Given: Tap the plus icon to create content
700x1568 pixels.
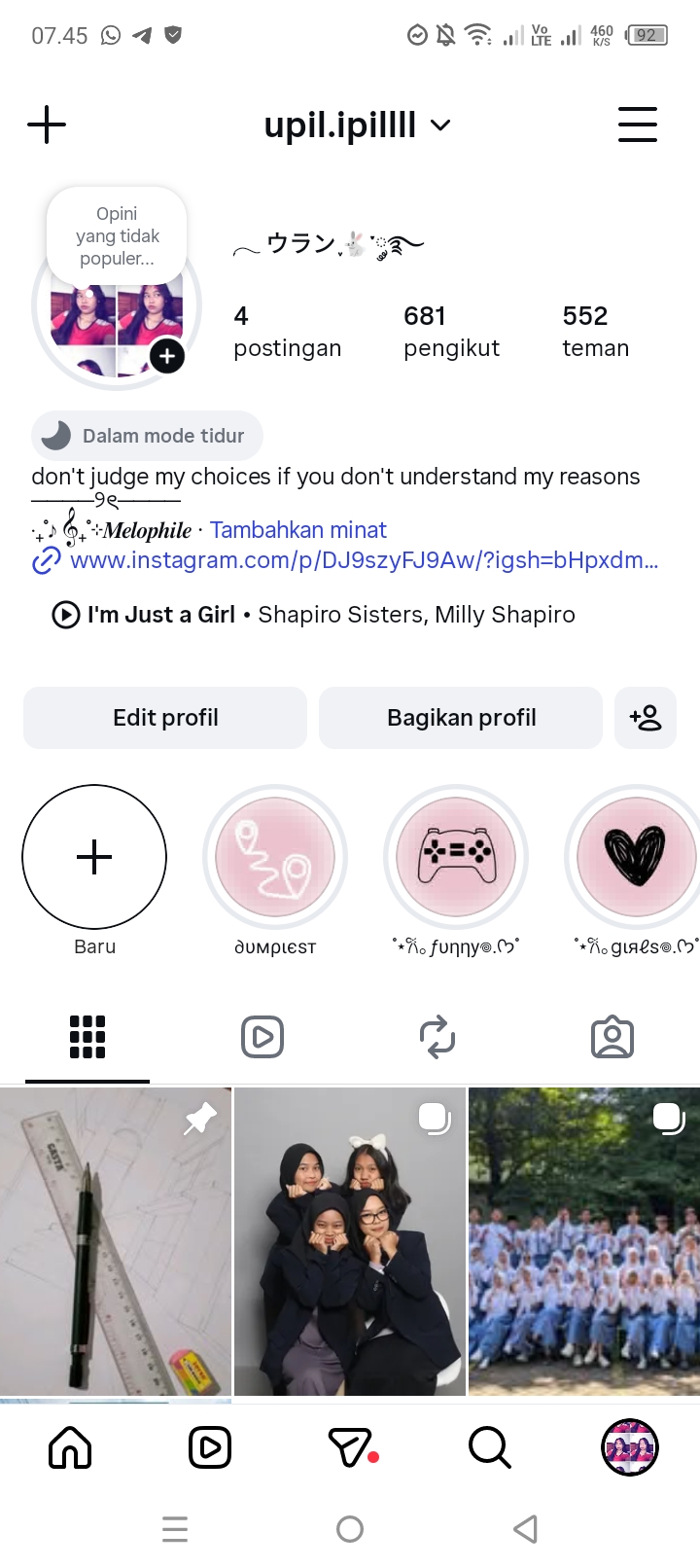Looking at the screenshot, I should pos(47,125).
